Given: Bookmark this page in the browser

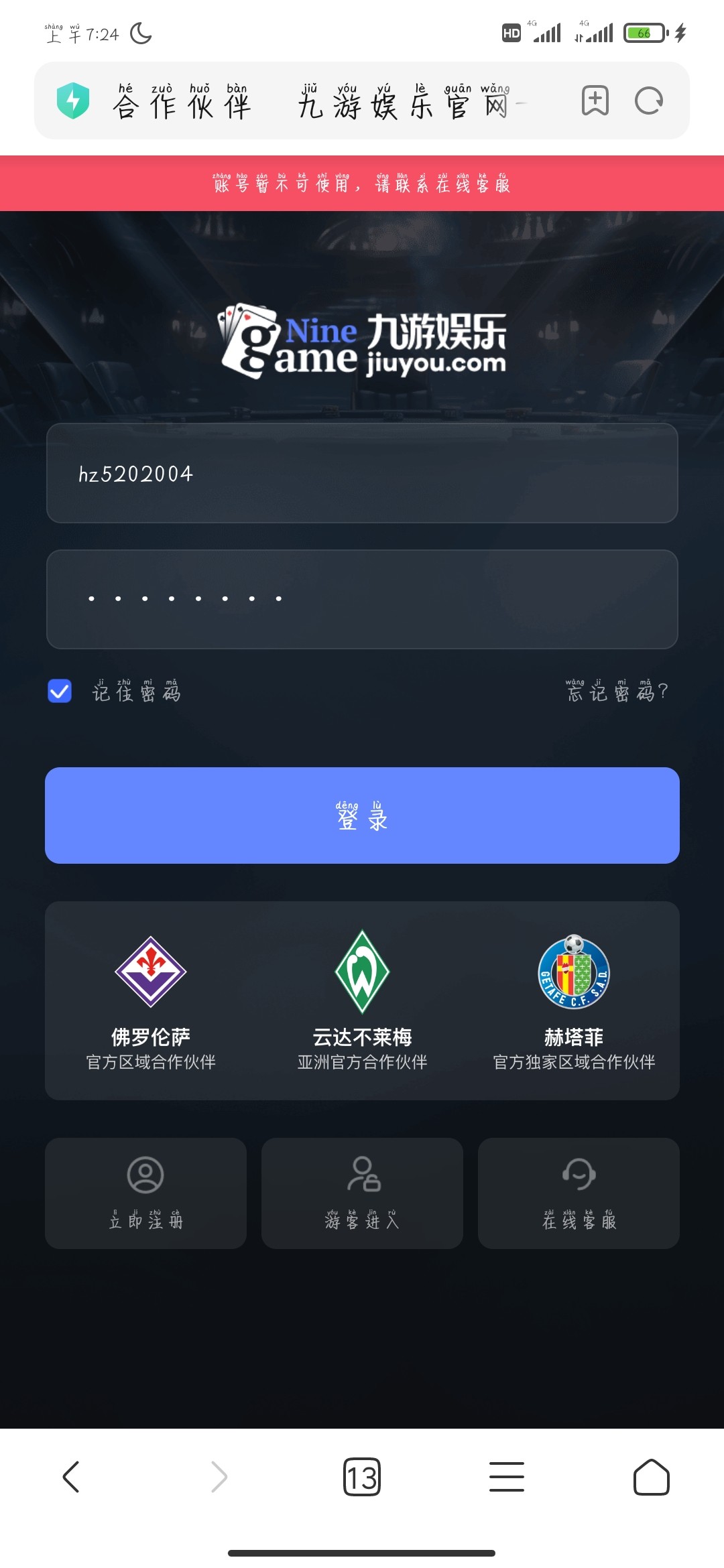Looking at the screenshot, I should pos(595,101).
